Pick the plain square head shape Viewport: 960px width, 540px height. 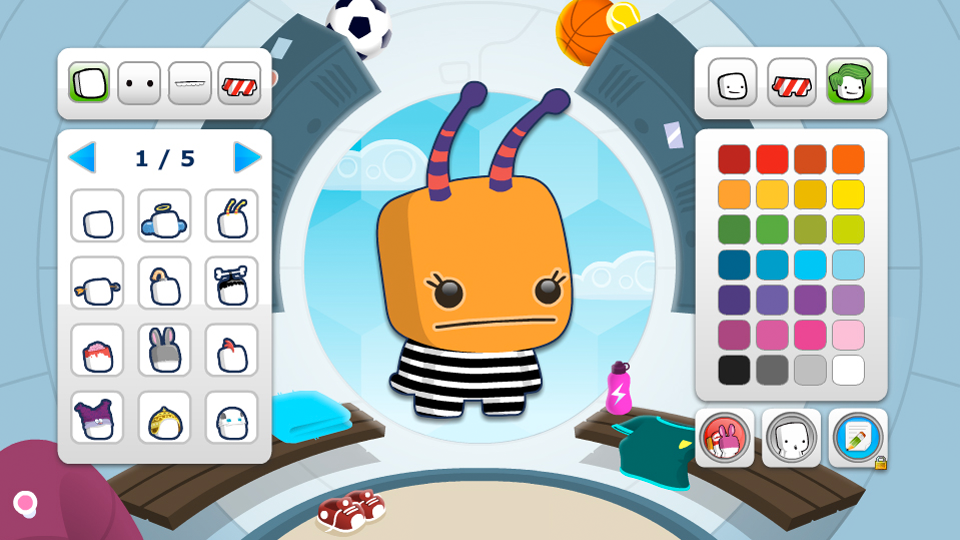click(97, 216)
